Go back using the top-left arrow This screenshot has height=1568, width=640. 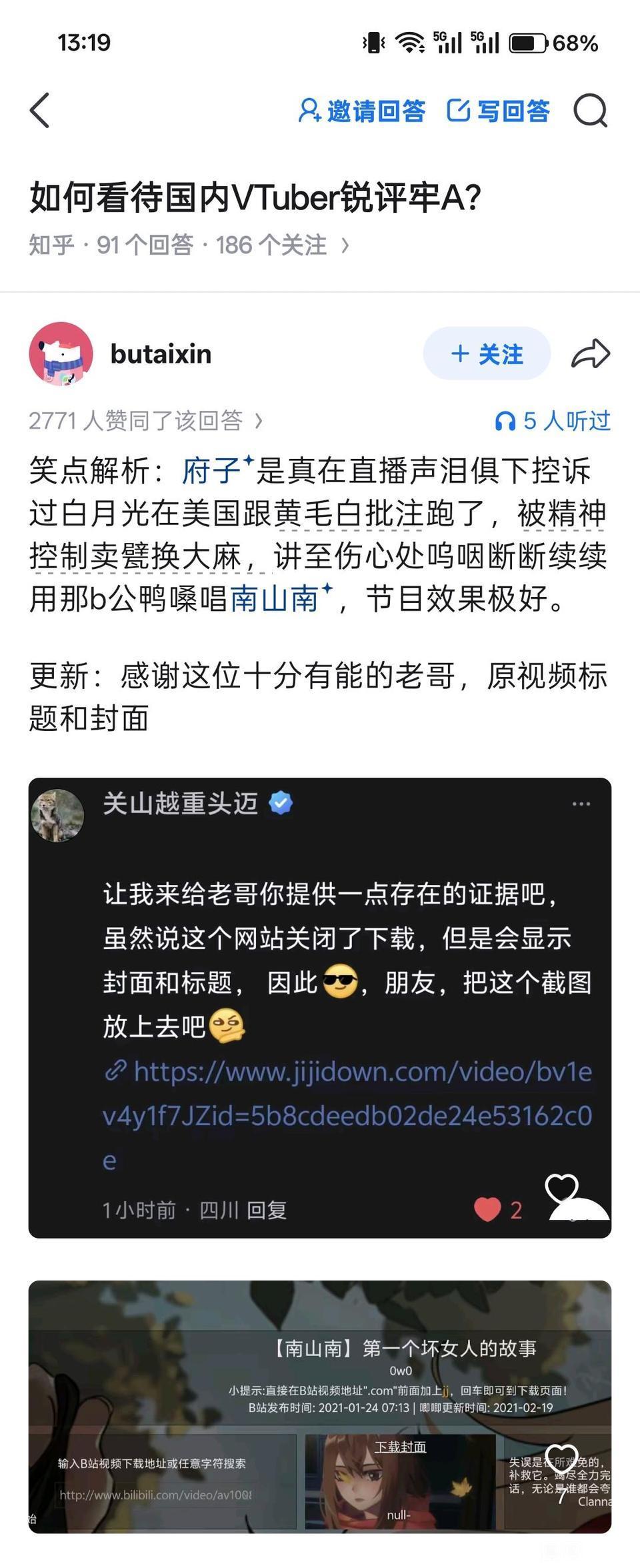[x=40, y=110]
